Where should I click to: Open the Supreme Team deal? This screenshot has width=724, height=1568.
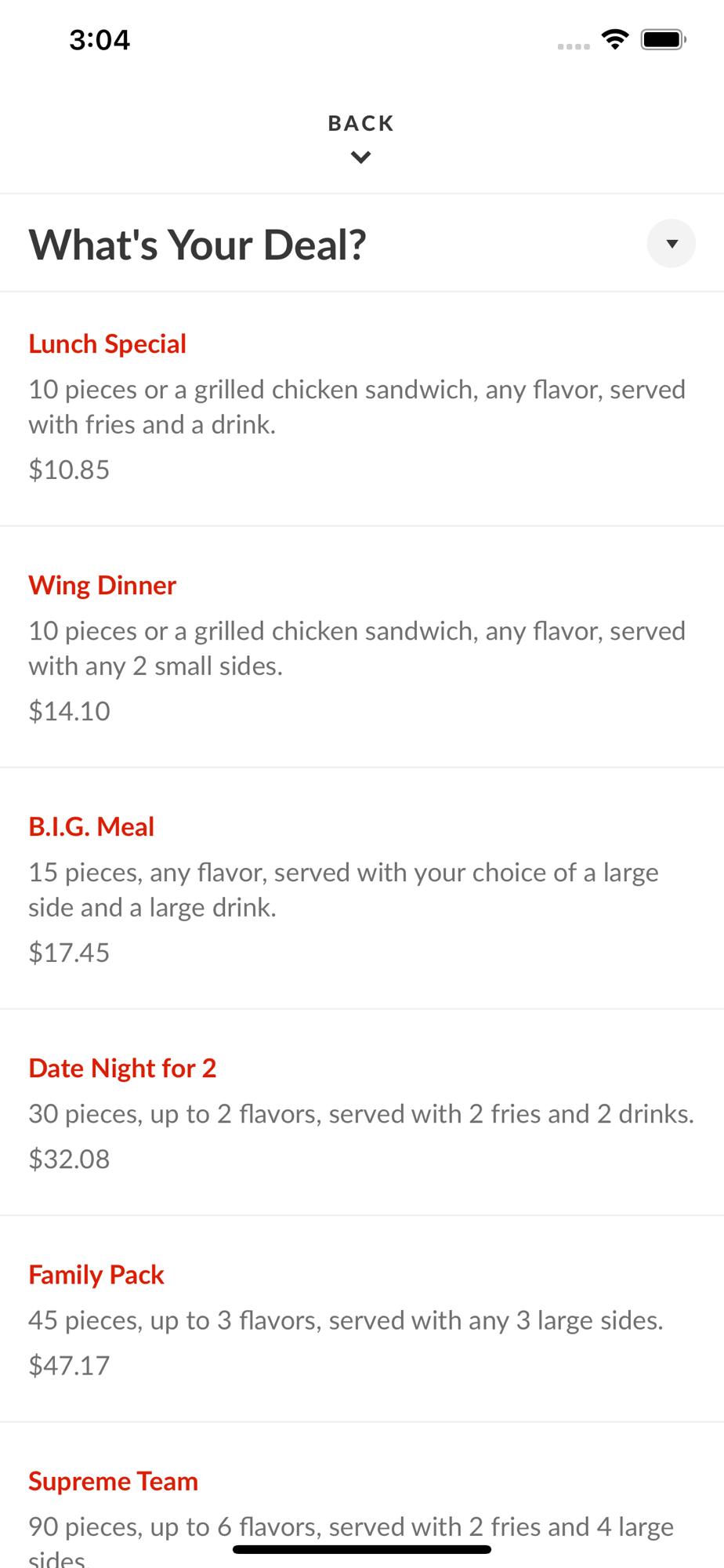[x=362, y=1496]
